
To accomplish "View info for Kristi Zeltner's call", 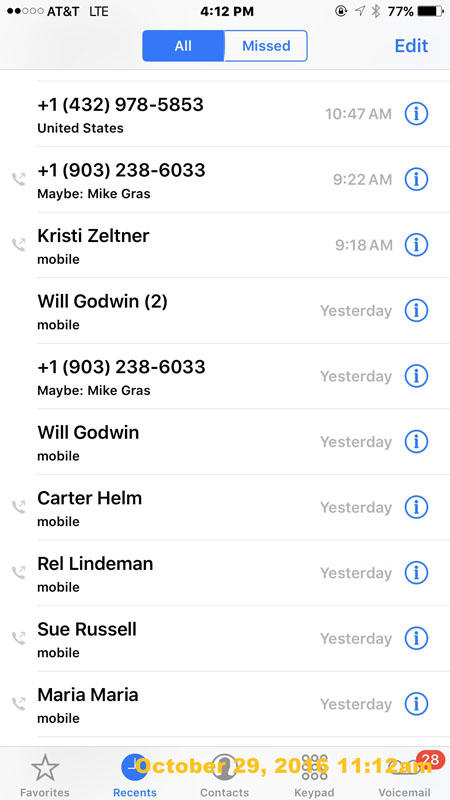I will 416,245.
